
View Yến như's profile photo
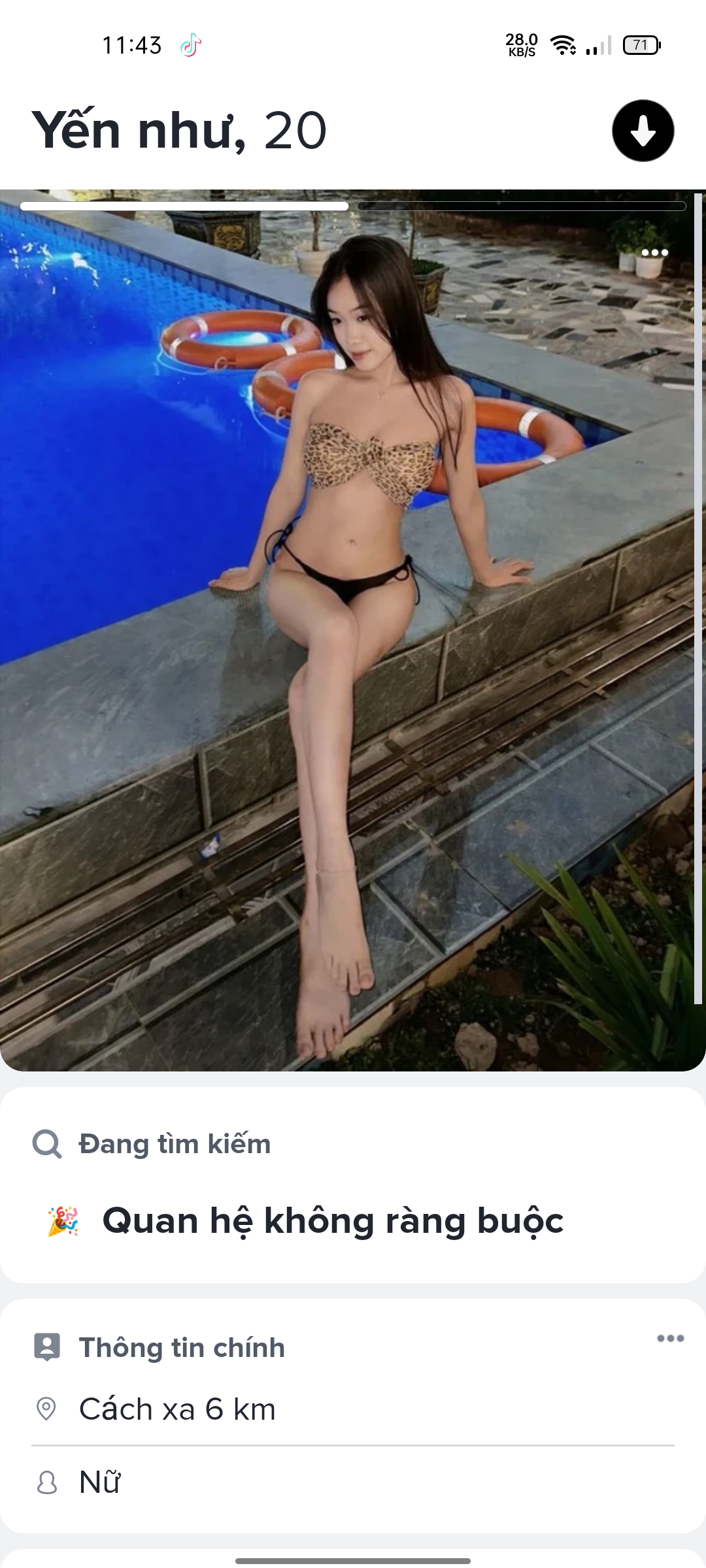(353, 627)
